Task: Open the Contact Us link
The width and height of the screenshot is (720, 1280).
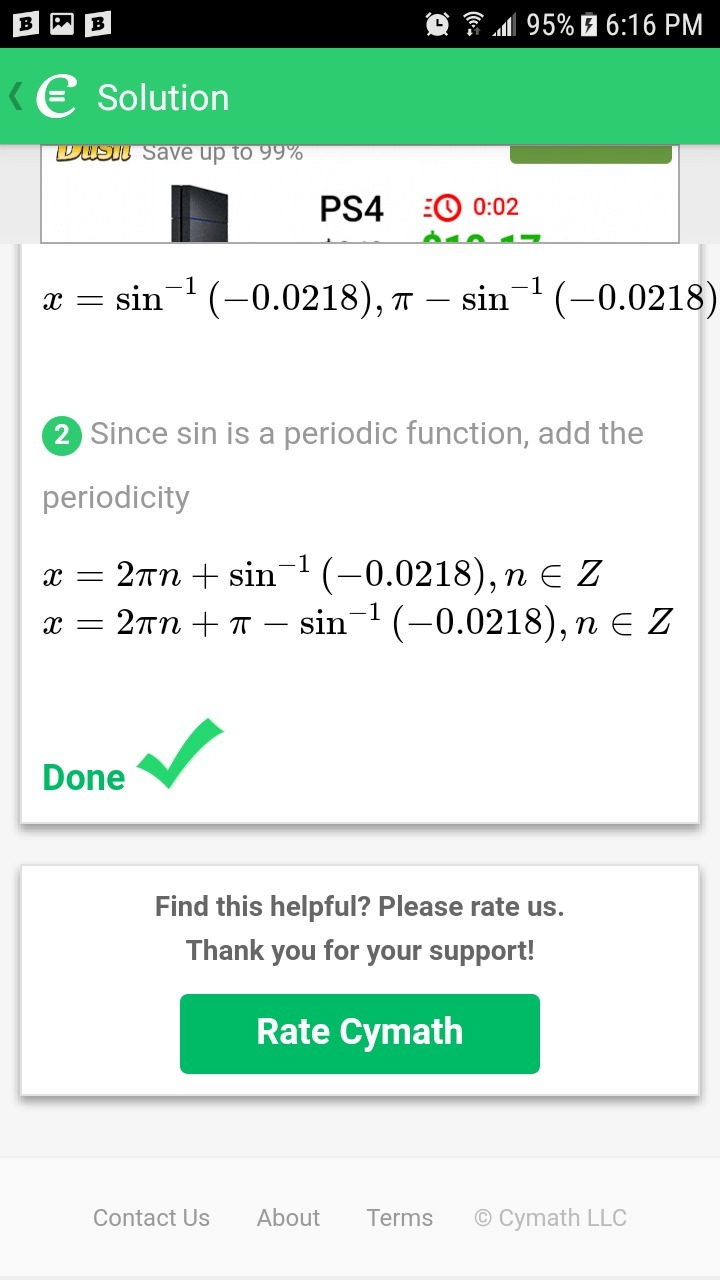Action: [151, 1217]
